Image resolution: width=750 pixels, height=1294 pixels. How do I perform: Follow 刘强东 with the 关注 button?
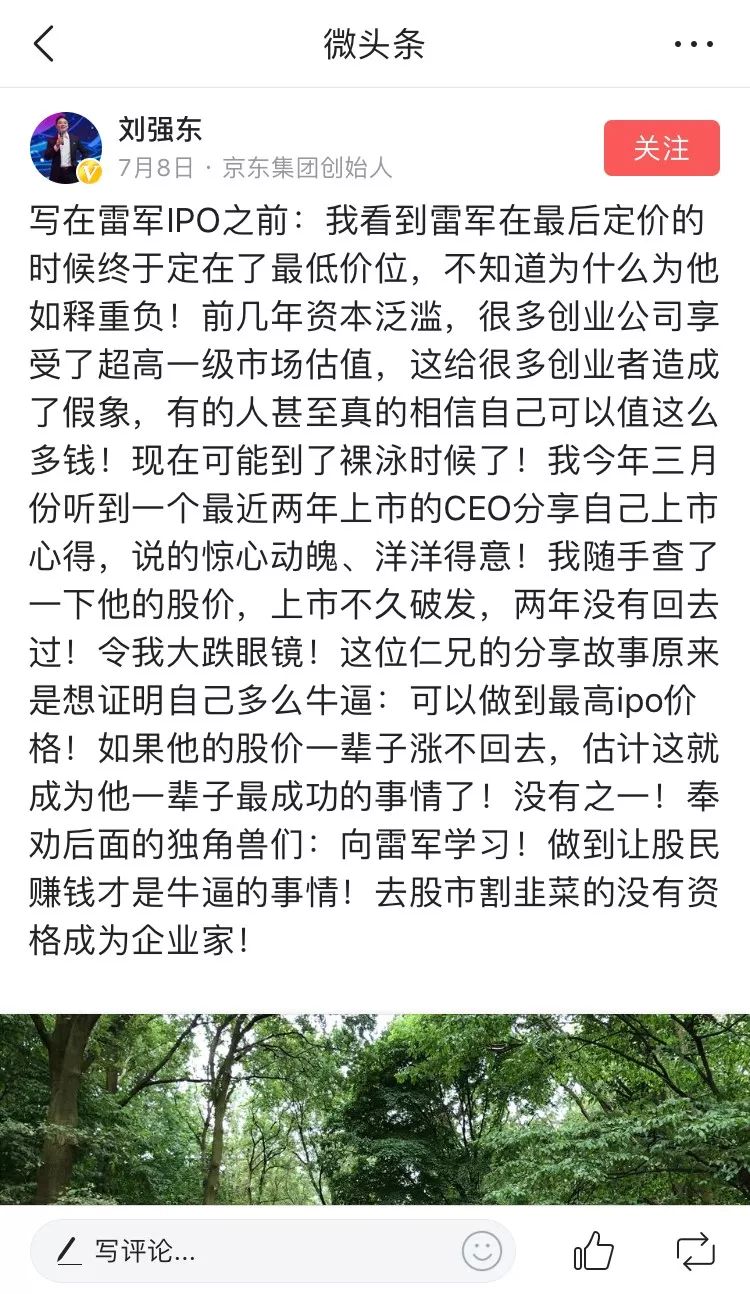pyautogui.click(x=661, y=148)
